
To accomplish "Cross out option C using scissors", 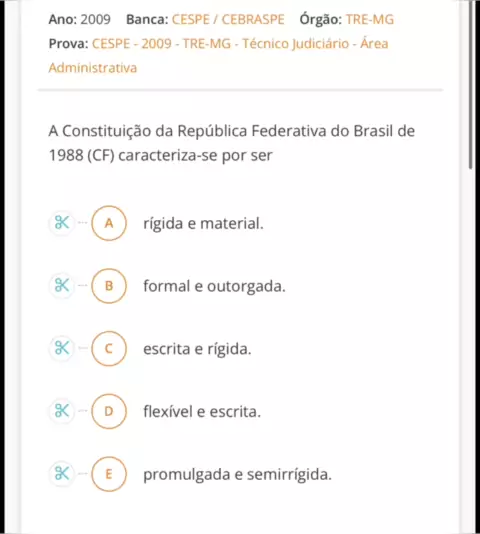I will coord(62,348).
